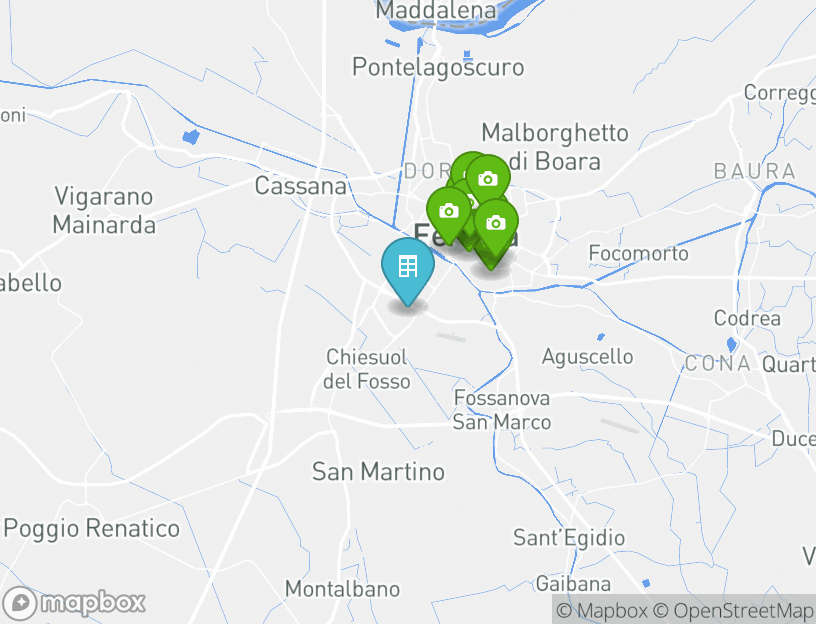
Task: Open the © Mapbox attribution link
Action: (x=601, y=610)
